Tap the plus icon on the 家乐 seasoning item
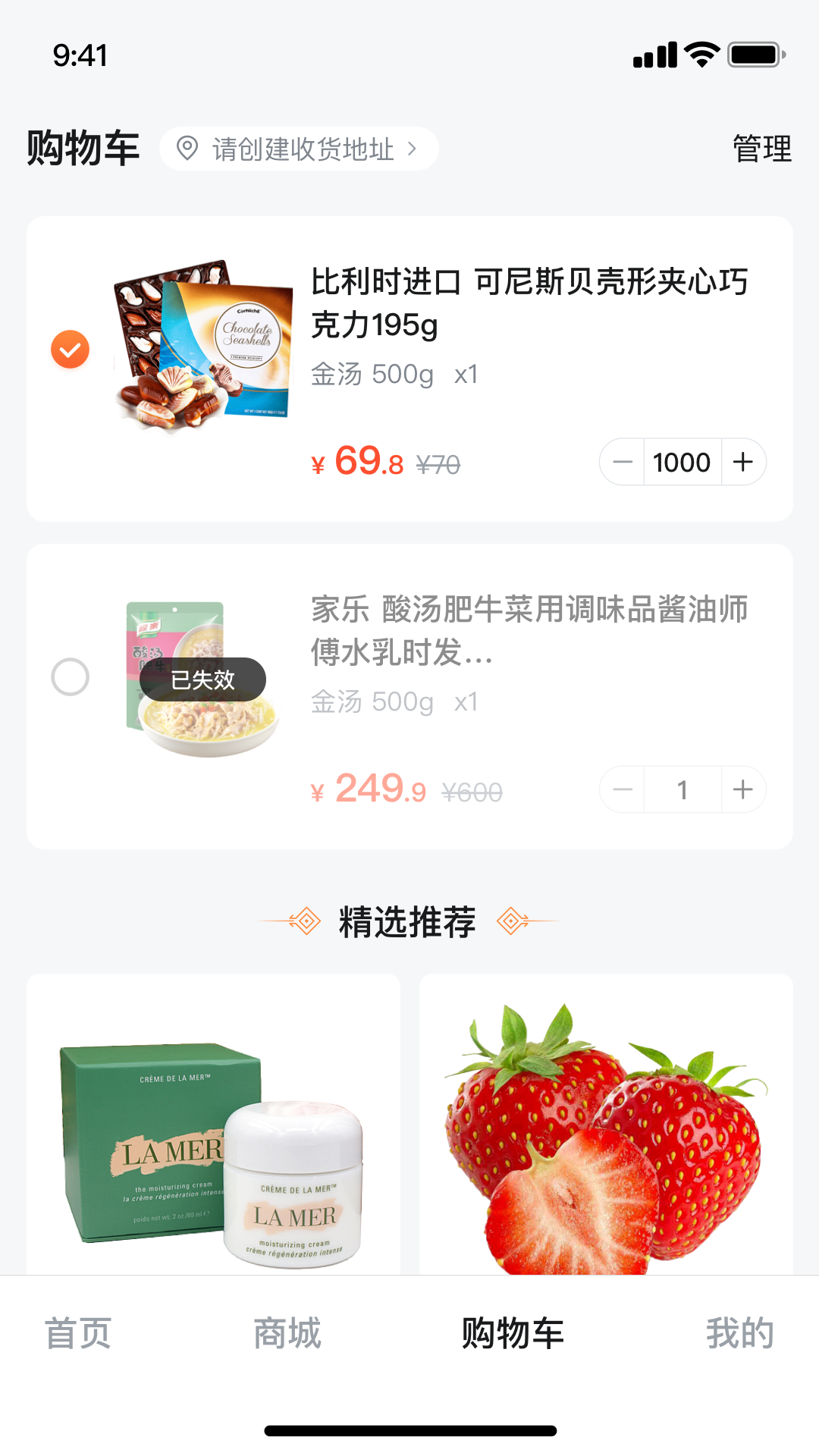Viewport: 819px width, 1456px height. (x=742, y=789)
